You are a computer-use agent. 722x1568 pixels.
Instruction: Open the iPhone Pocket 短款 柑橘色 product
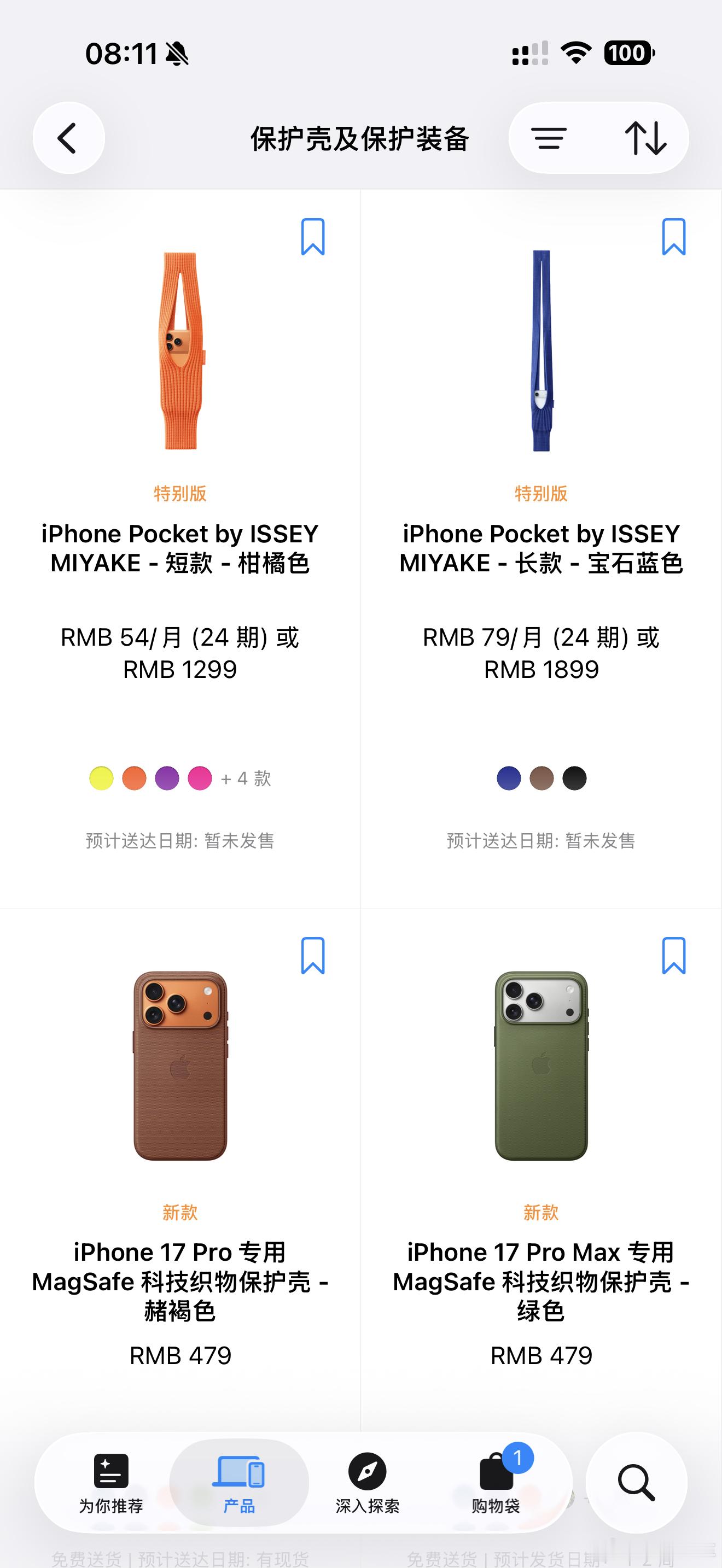point(180,548)
